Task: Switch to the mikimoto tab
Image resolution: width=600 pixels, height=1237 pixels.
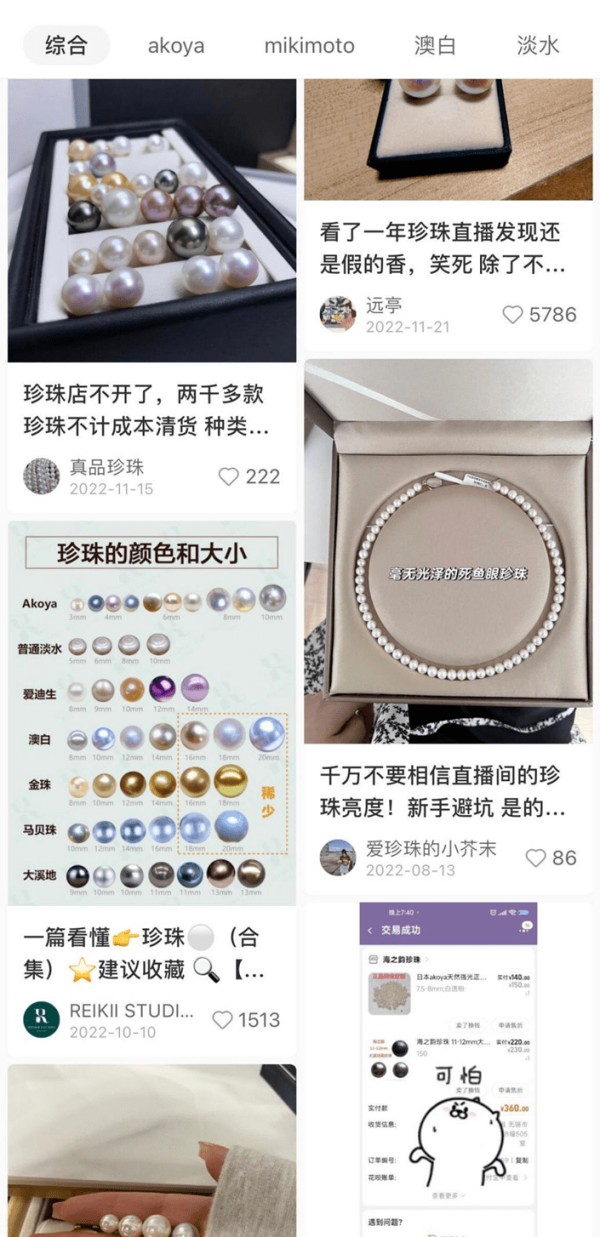Action: click(x=309, y=46)
